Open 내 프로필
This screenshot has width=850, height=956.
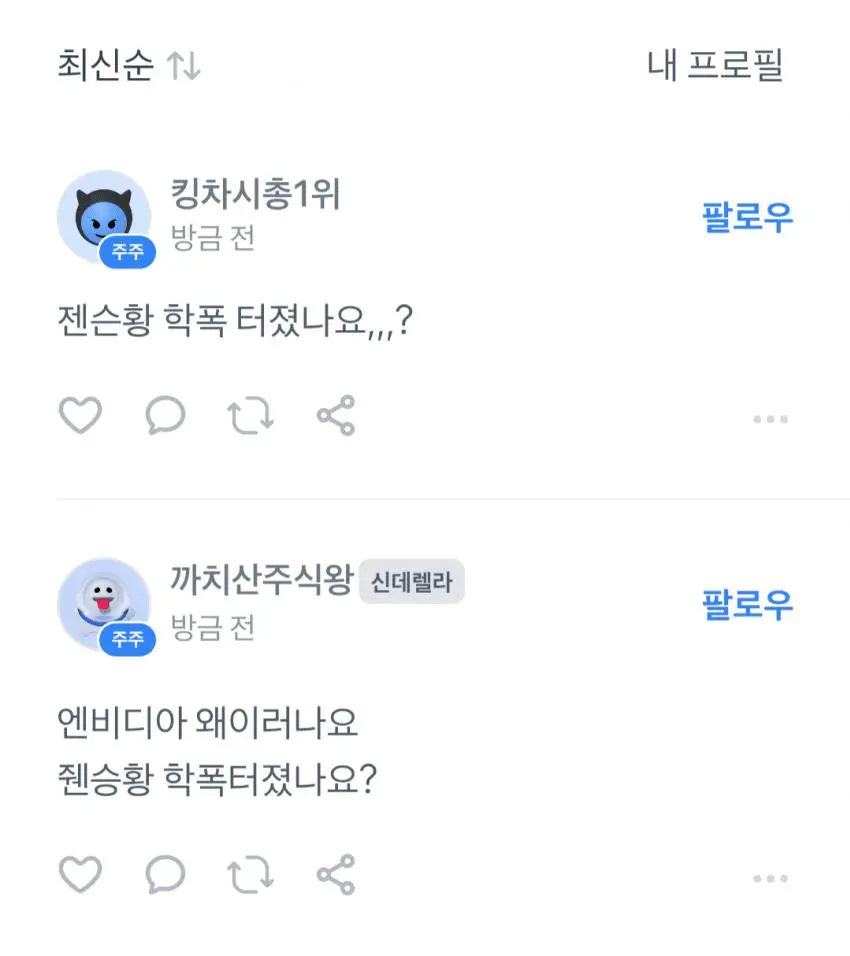pyautogui.click(x=715, y=66)
